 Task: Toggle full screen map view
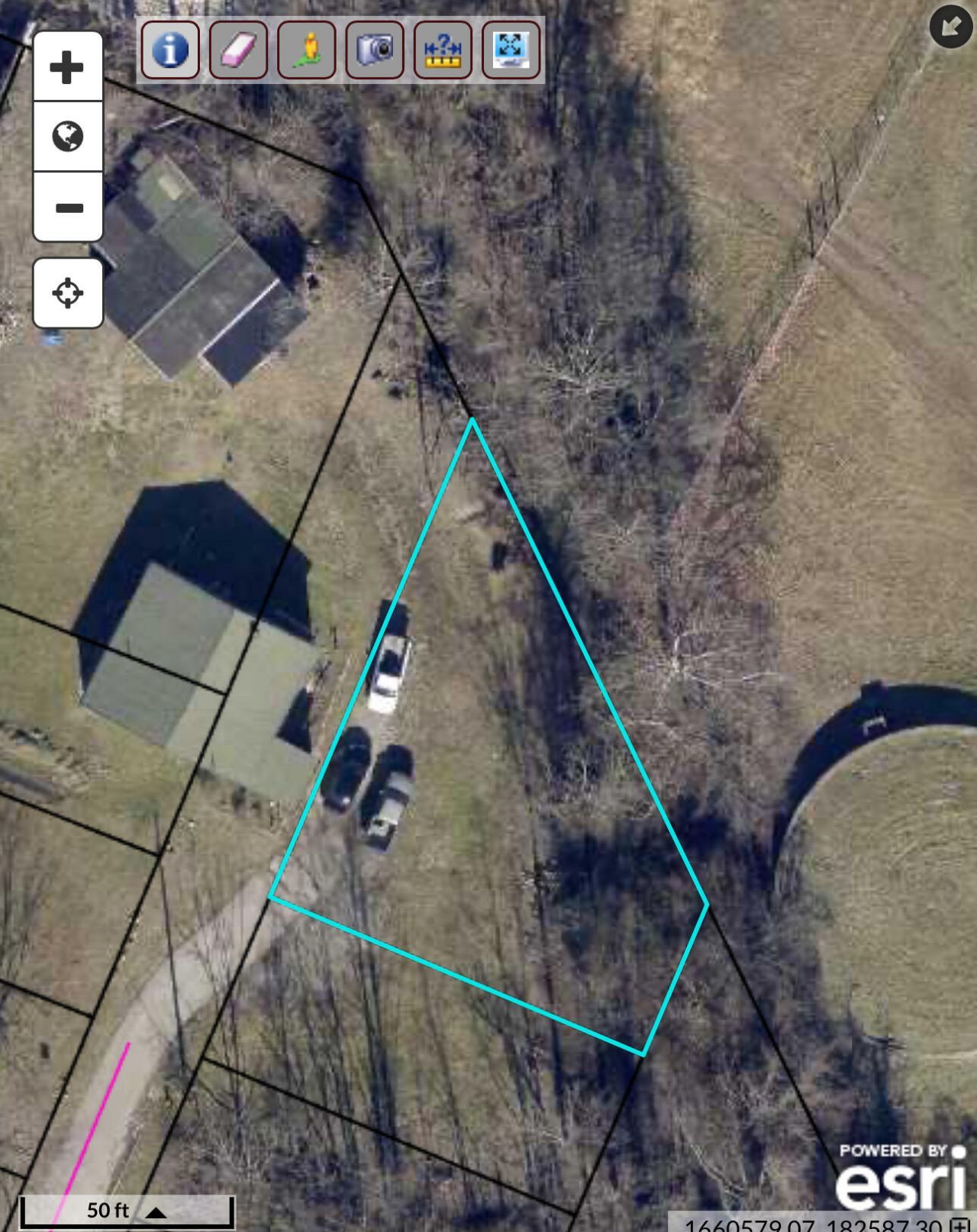pos(511,50)
